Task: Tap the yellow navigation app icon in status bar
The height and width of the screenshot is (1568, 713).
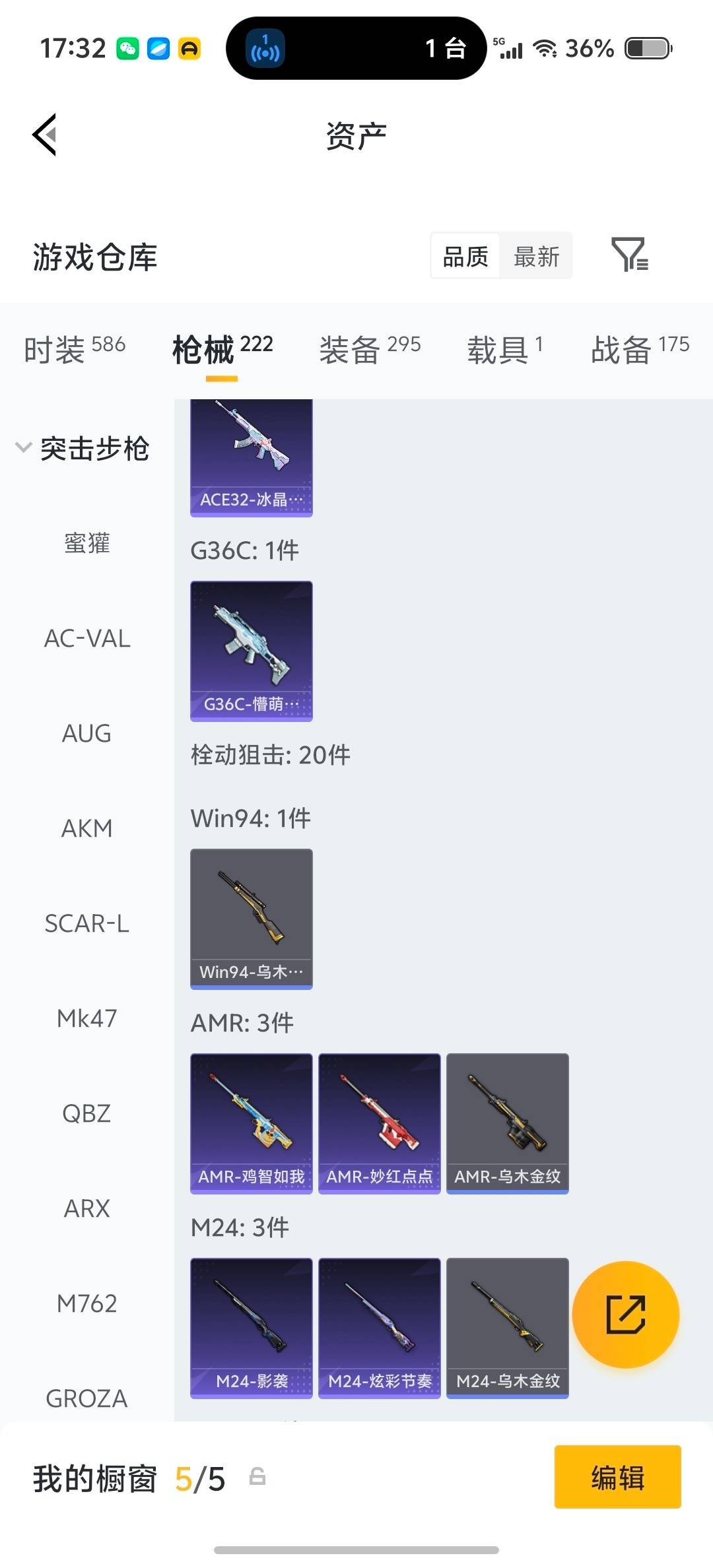Action: click(187, 48)
